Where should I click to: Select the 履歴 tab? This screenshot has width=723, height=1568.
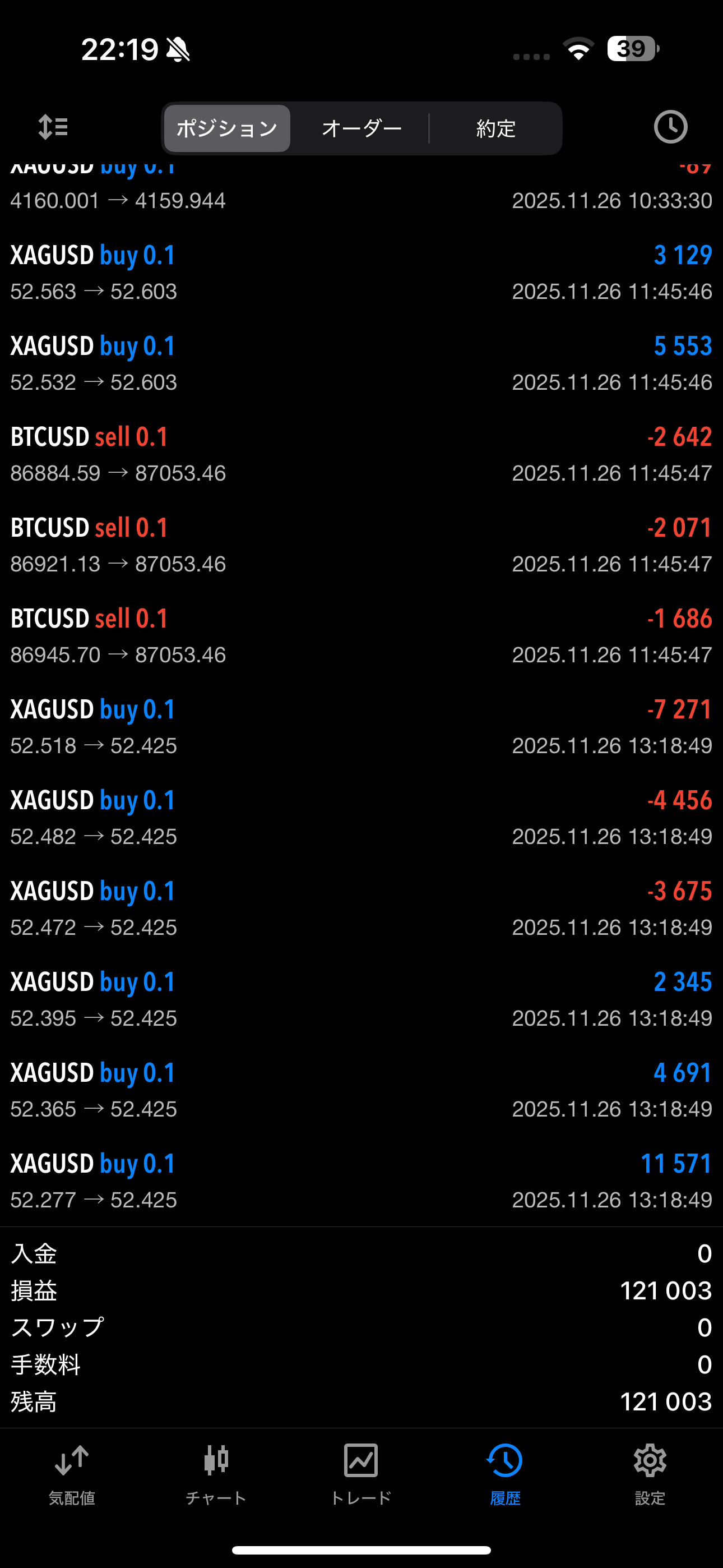pos(505,1474)
